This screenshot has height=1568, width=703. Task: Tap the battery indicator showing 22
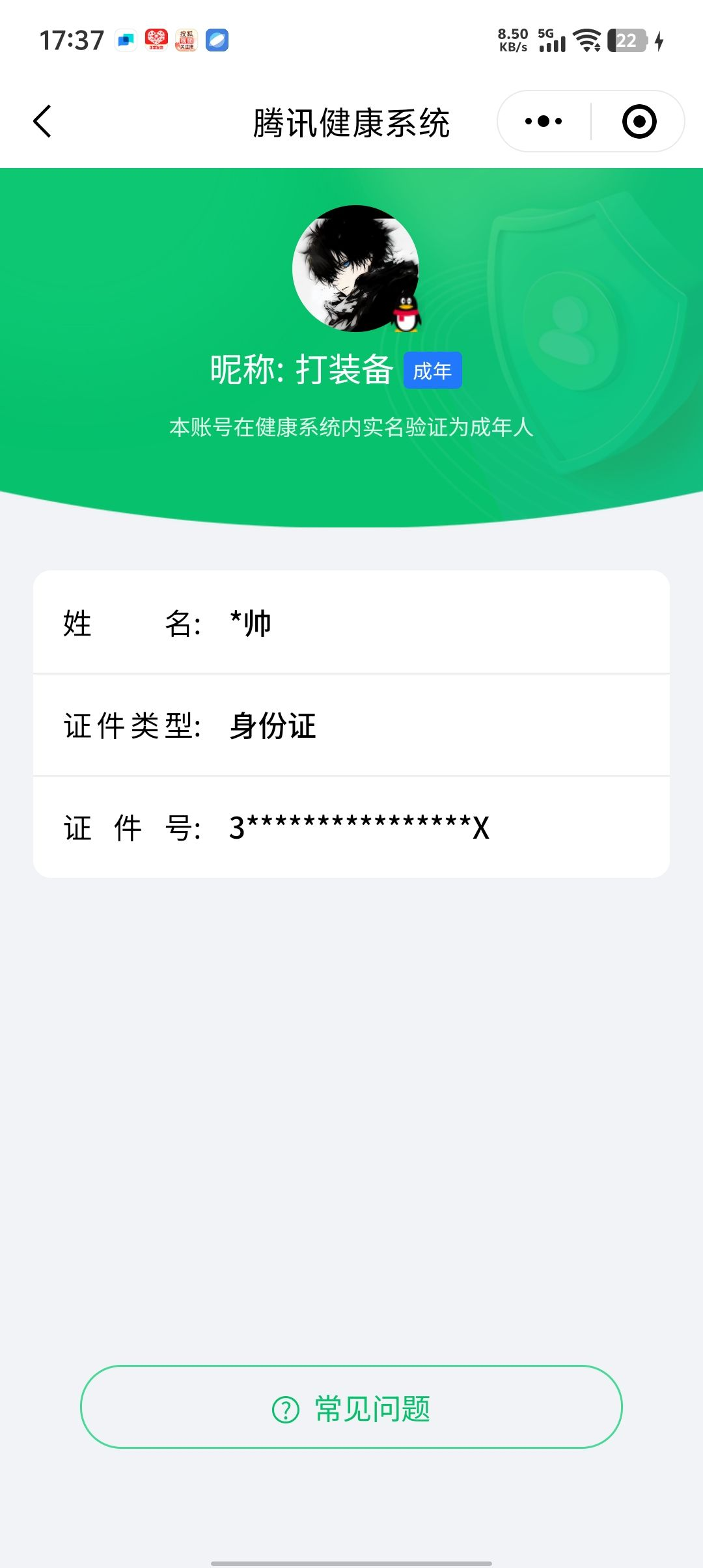coord(627,40)
